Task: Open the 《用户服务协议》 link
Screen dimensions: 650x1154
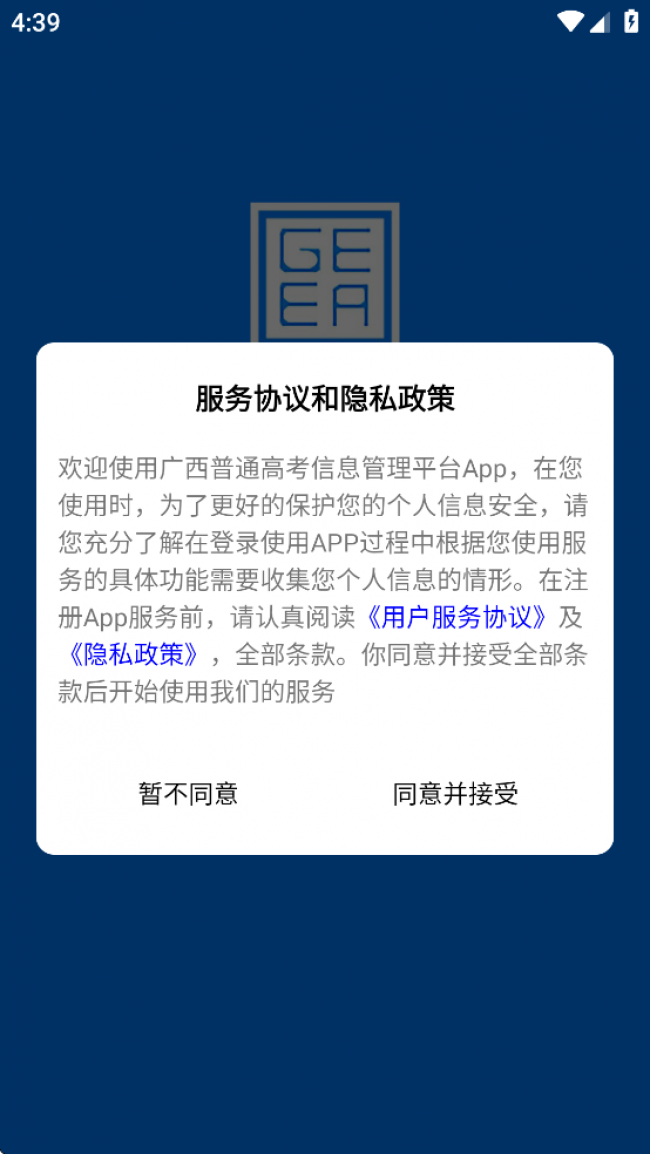Action: click(454, 617)
